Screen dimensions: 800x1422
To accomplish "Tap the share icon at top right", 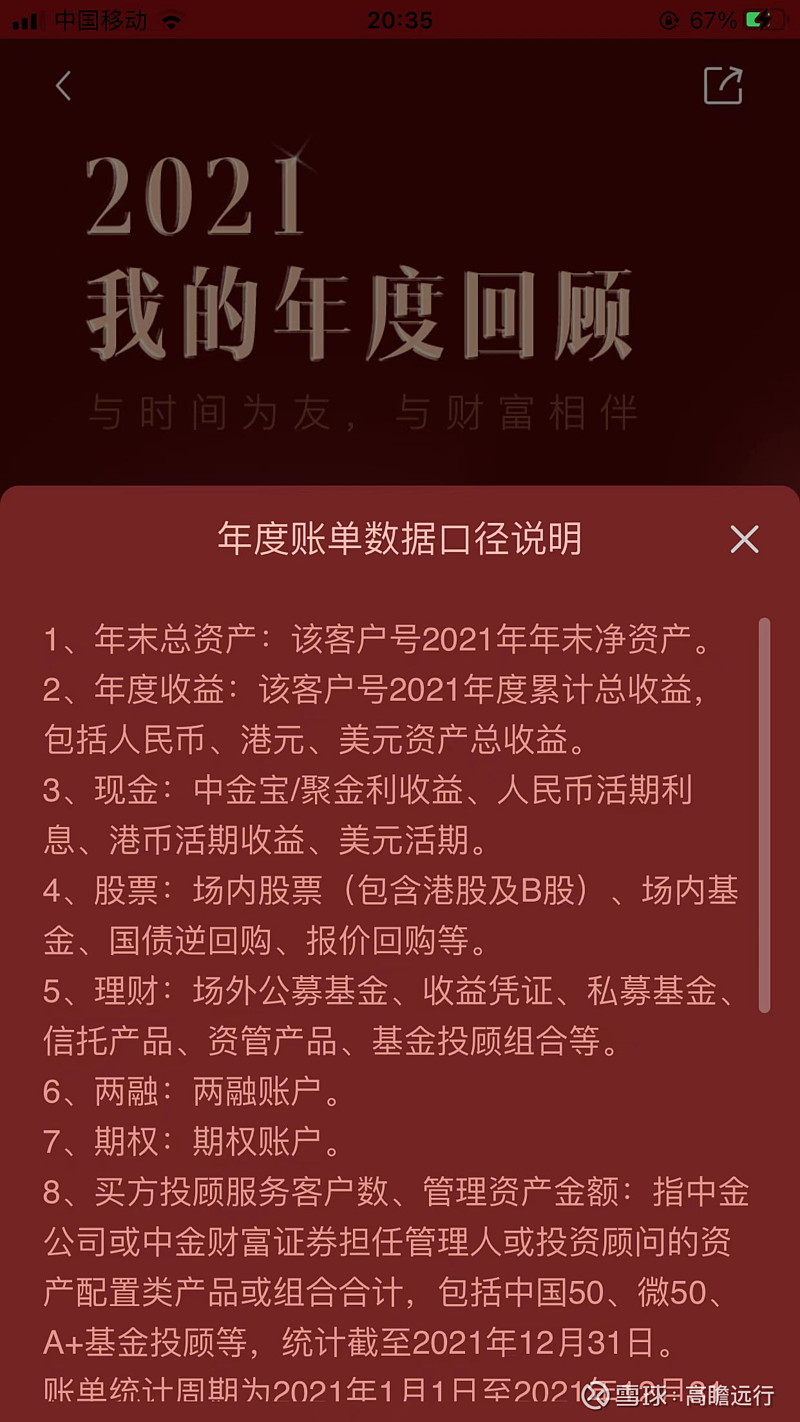I will [x=722, y=86].
